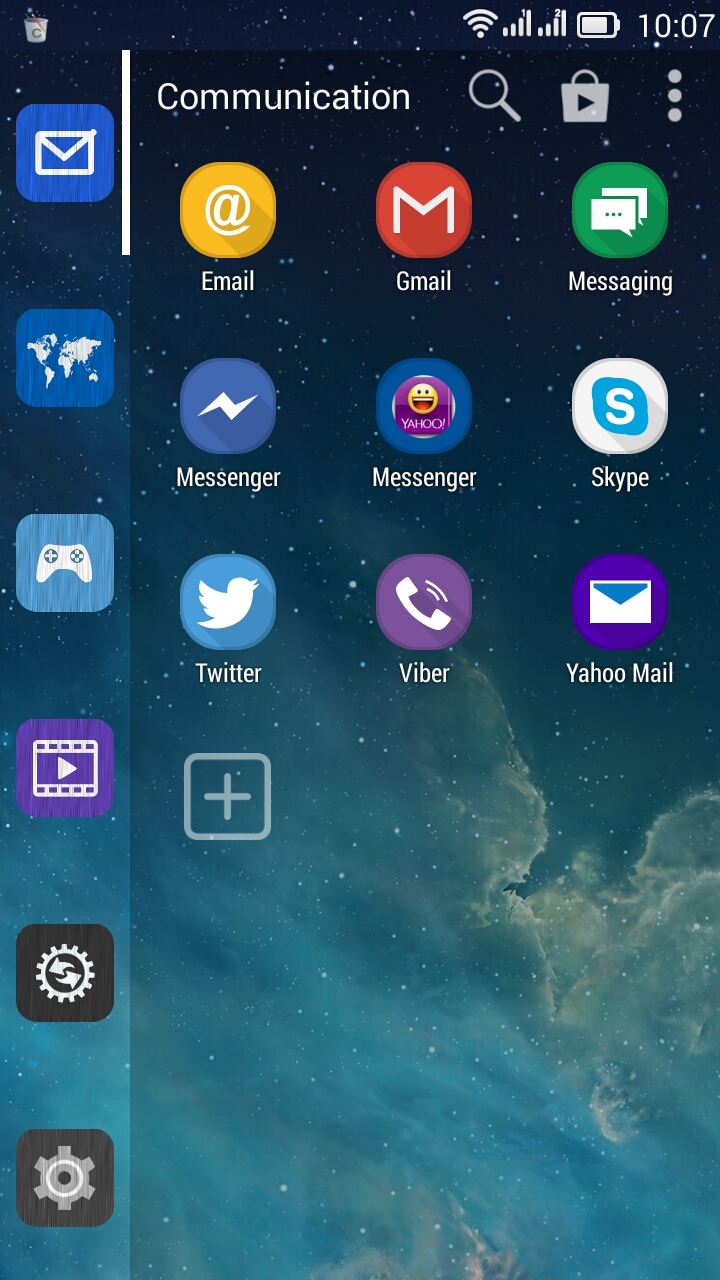Open the three-dot overflow menu
The height and width of the screenshot is (1280, 720).
pyautogui.click(x=675, y=96)
